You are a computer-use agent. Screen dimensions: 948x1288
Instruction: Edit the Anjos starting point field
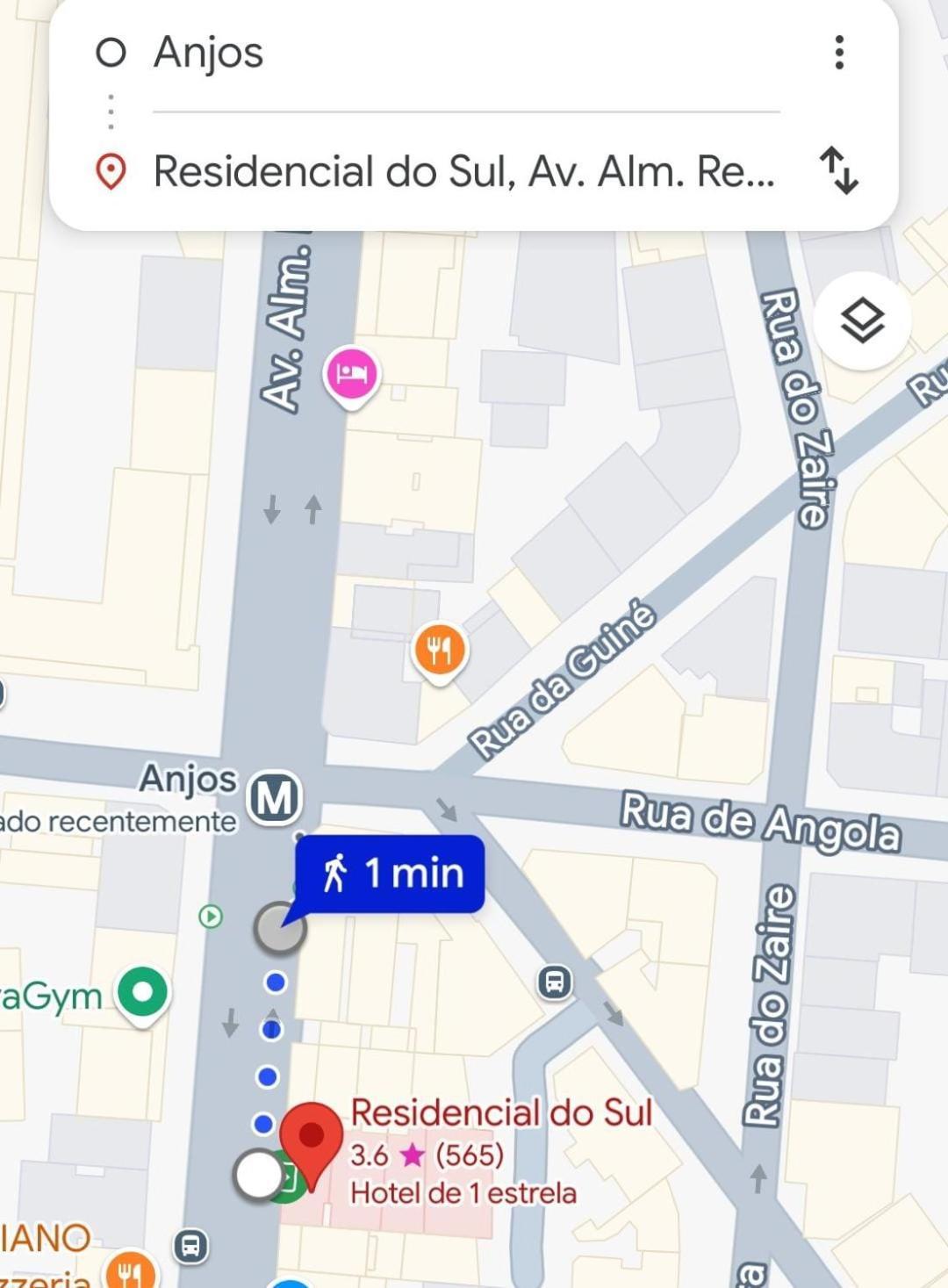[x=465, y=53]
